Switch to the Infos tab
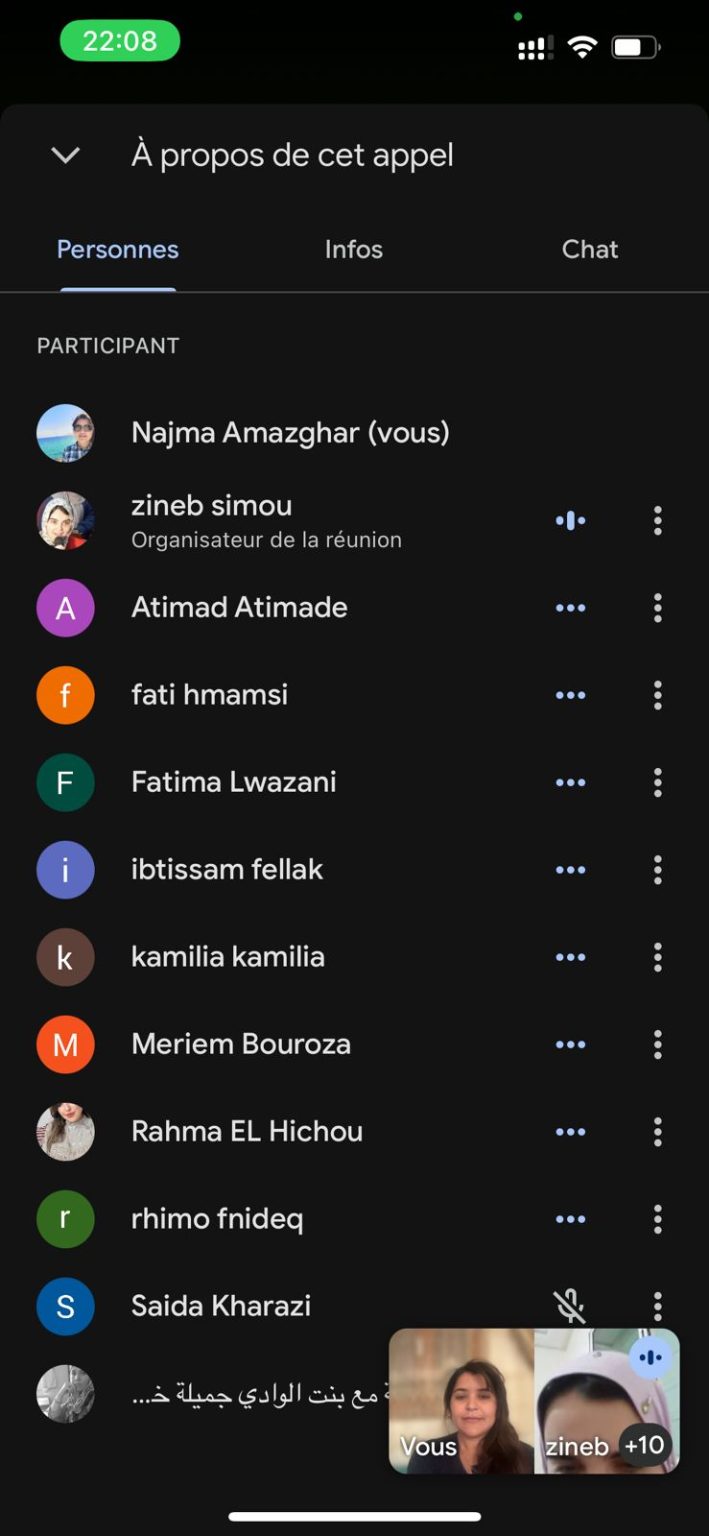Image resolution: width=709 pixels, height=1536 pixels. tap(354, 249)
